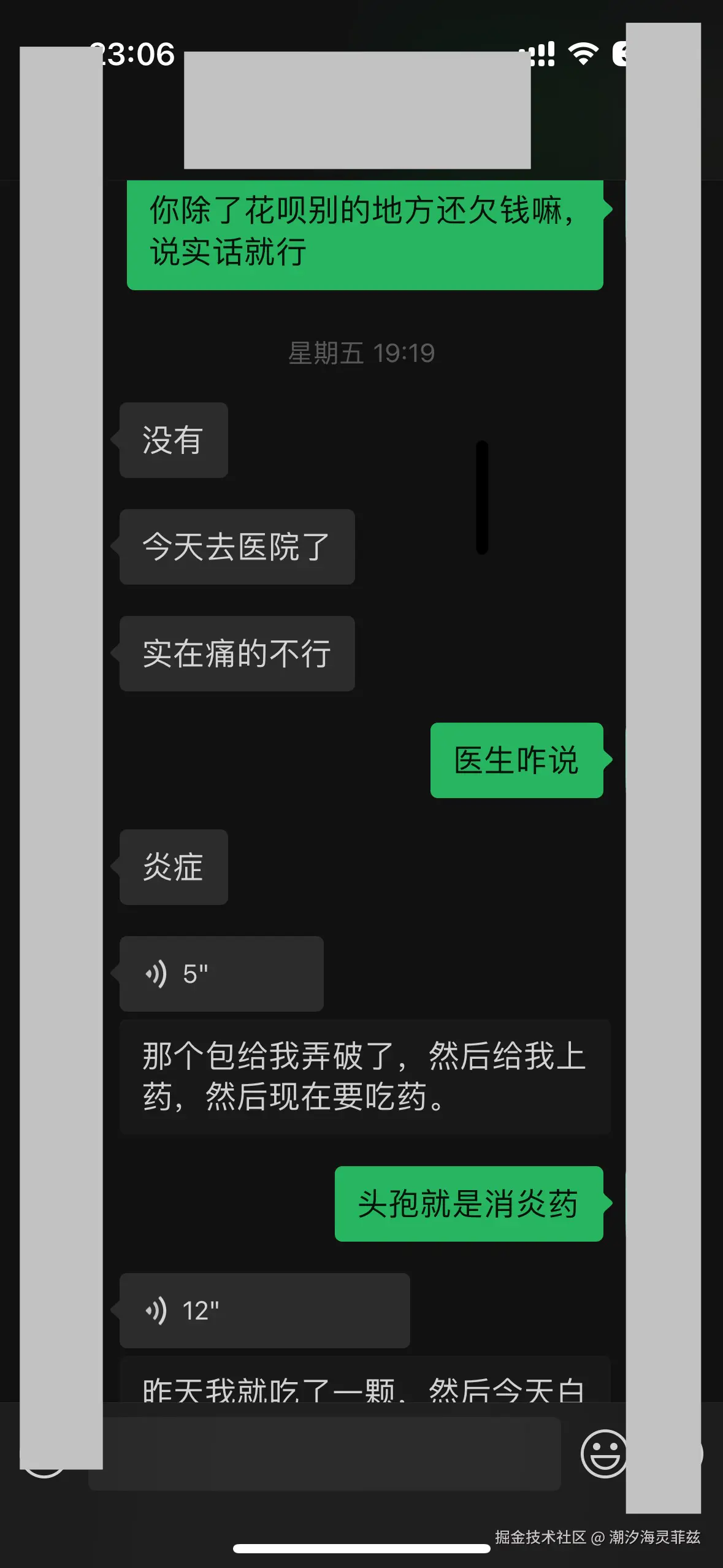Image resolution: width=723 pixels, height=1568 pixels.
Task: Play the 12-second voice message
Action: point(264,1310)
